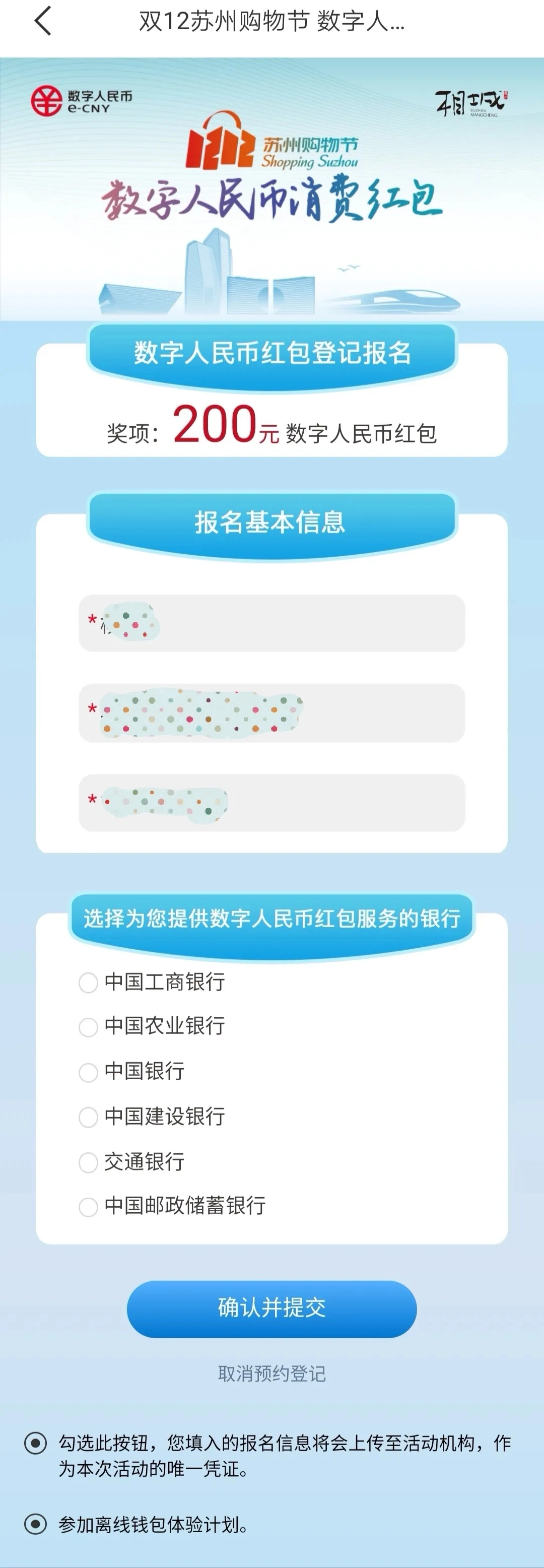Click the back arrow in the title bar
Screen dimensions: 544x1568
point(41,22)
